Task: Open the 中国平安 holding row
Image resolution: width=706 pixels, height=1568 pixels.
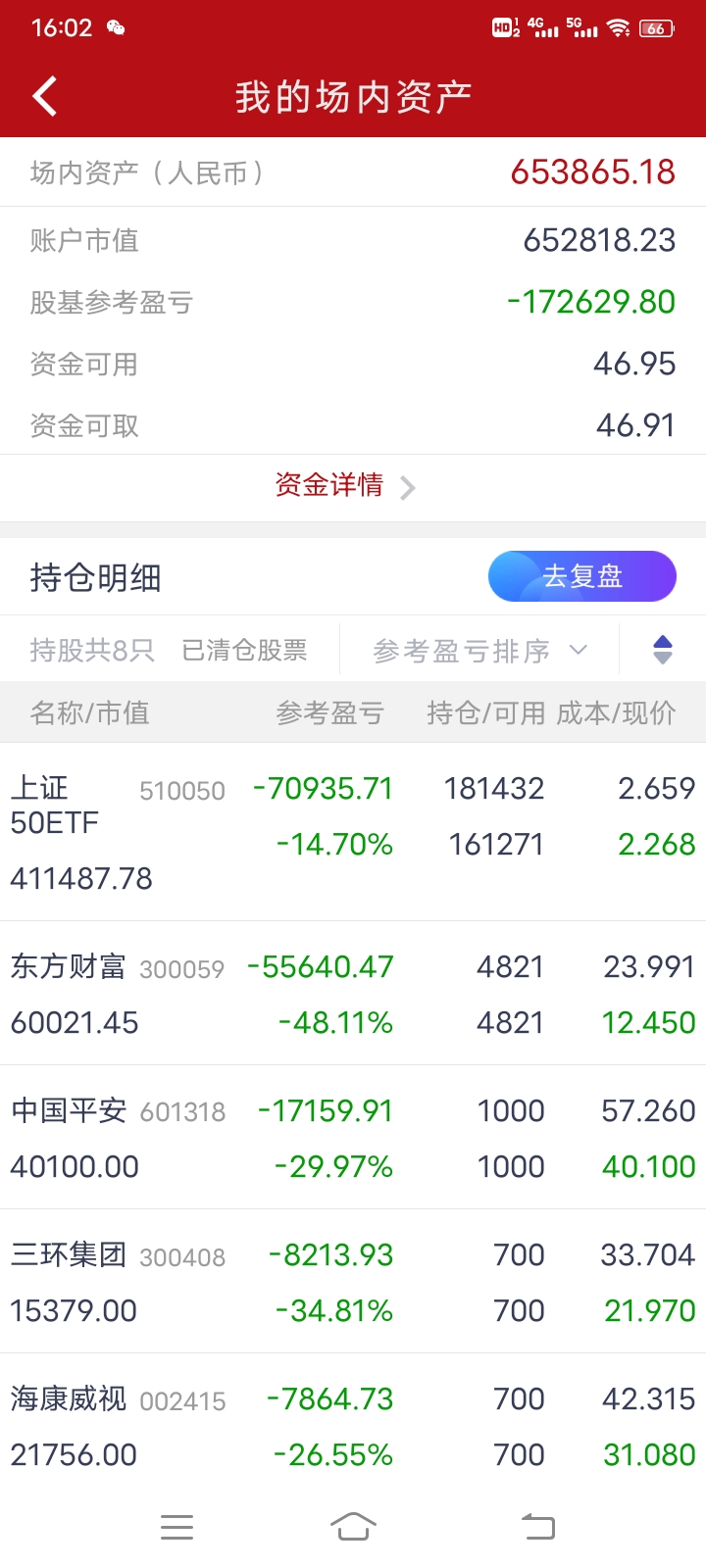Action: click(353, 1138)
